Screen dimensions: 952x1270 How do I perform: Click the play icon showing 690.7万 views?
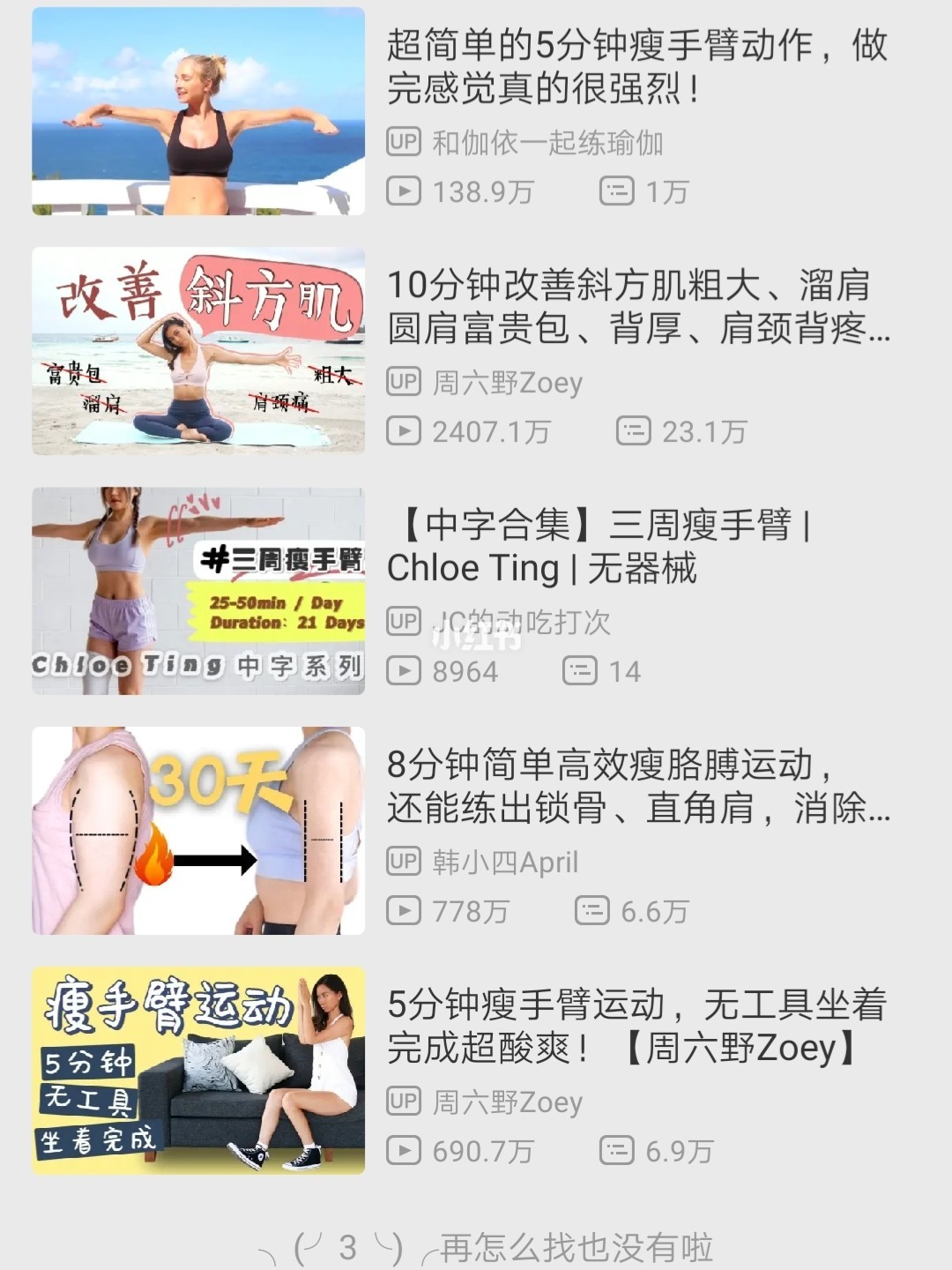[404, 1151]
